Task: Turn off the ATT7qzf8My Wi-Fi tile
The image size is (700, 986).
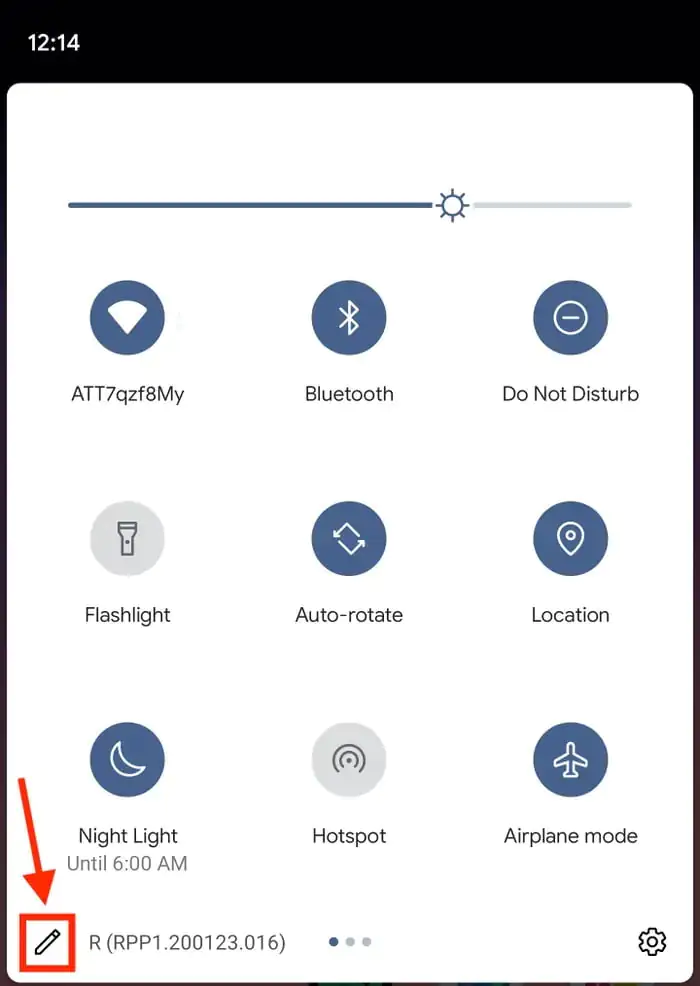Action: [x=127, y=318]
